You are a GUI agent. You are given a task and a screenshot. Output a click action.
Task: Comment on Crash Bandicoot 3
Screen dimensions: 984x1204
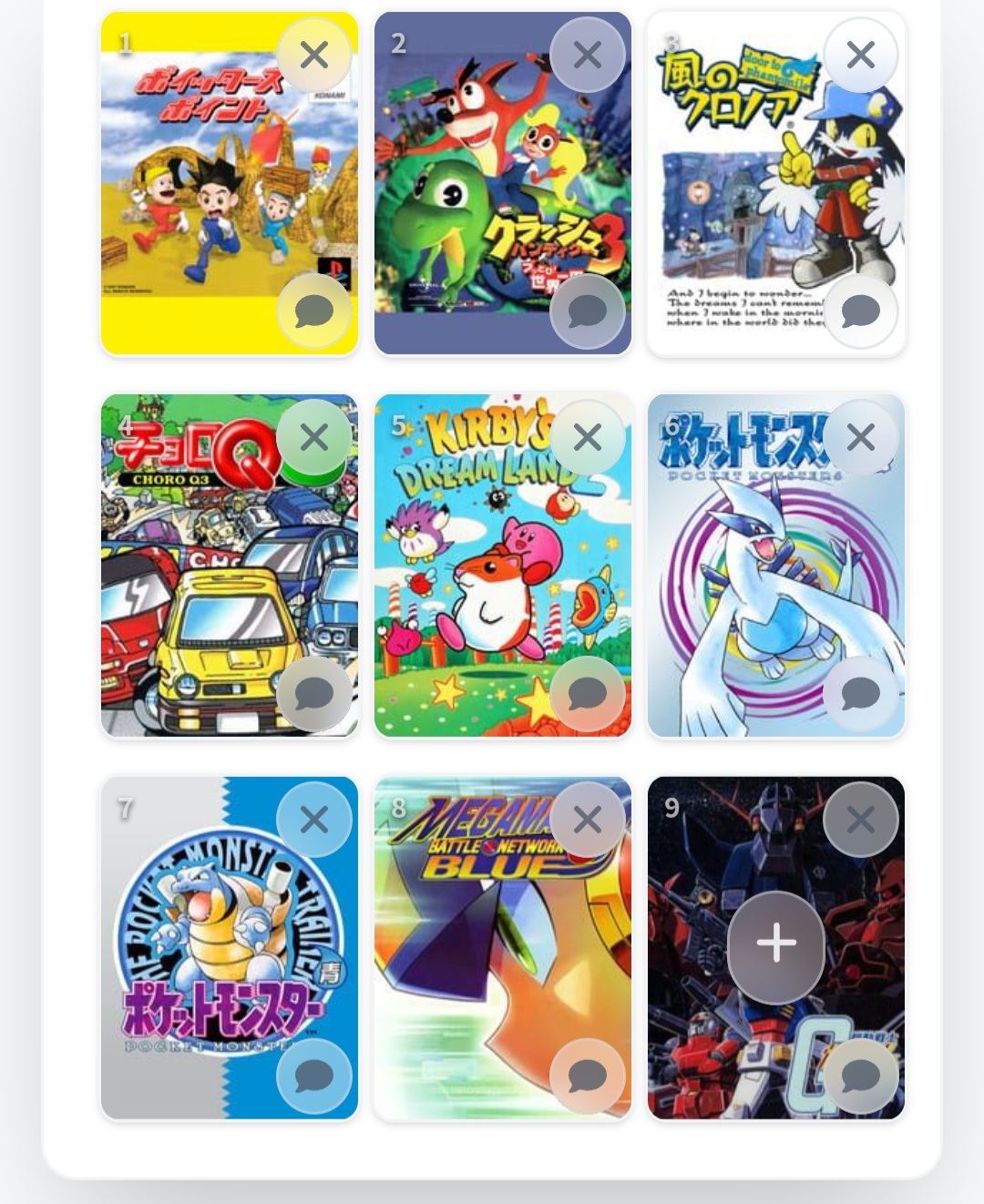tap(588, 311)
